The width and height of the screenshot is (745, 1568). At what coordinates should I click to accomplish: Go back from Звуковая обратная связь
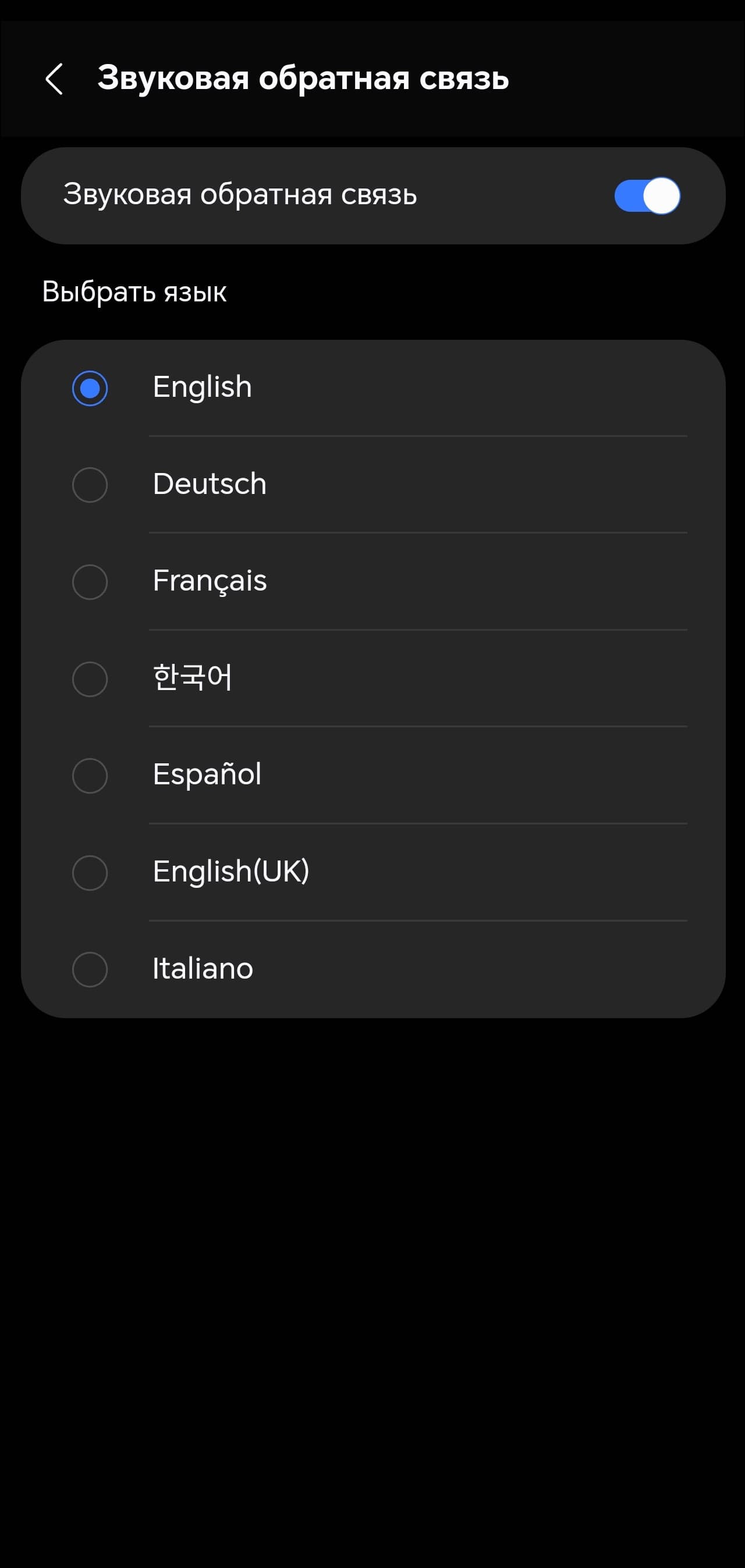click(54, 79)
